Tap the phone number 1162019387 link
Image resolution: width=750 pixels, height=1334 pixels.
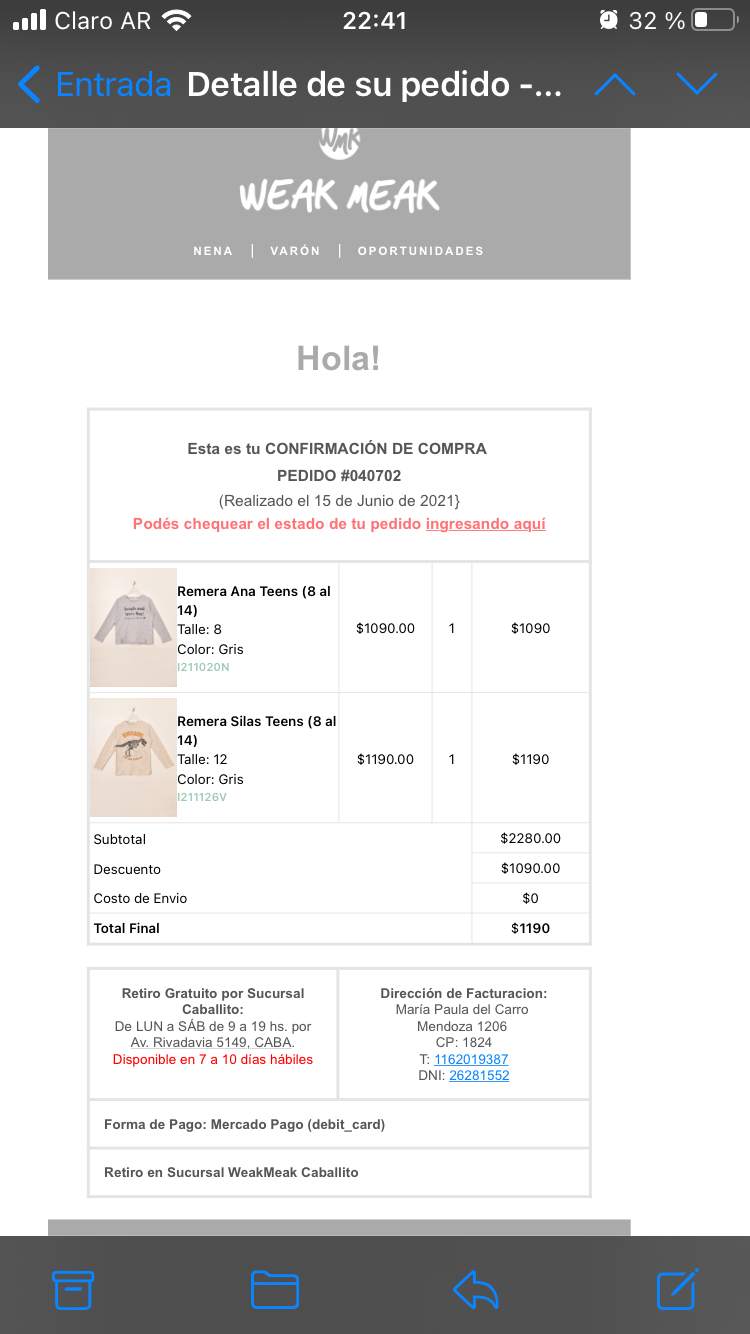tap(471, 1059)
